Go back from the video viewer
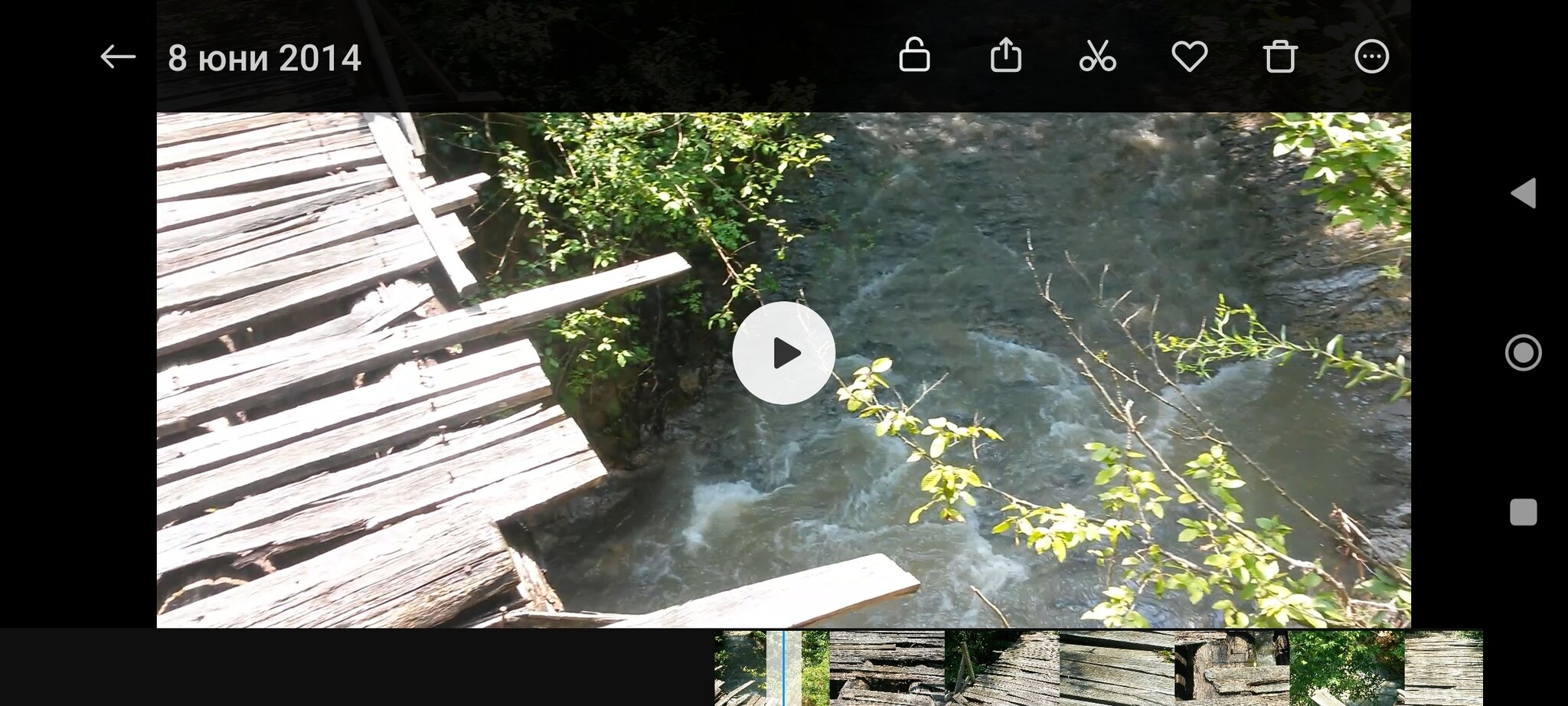 118,57
